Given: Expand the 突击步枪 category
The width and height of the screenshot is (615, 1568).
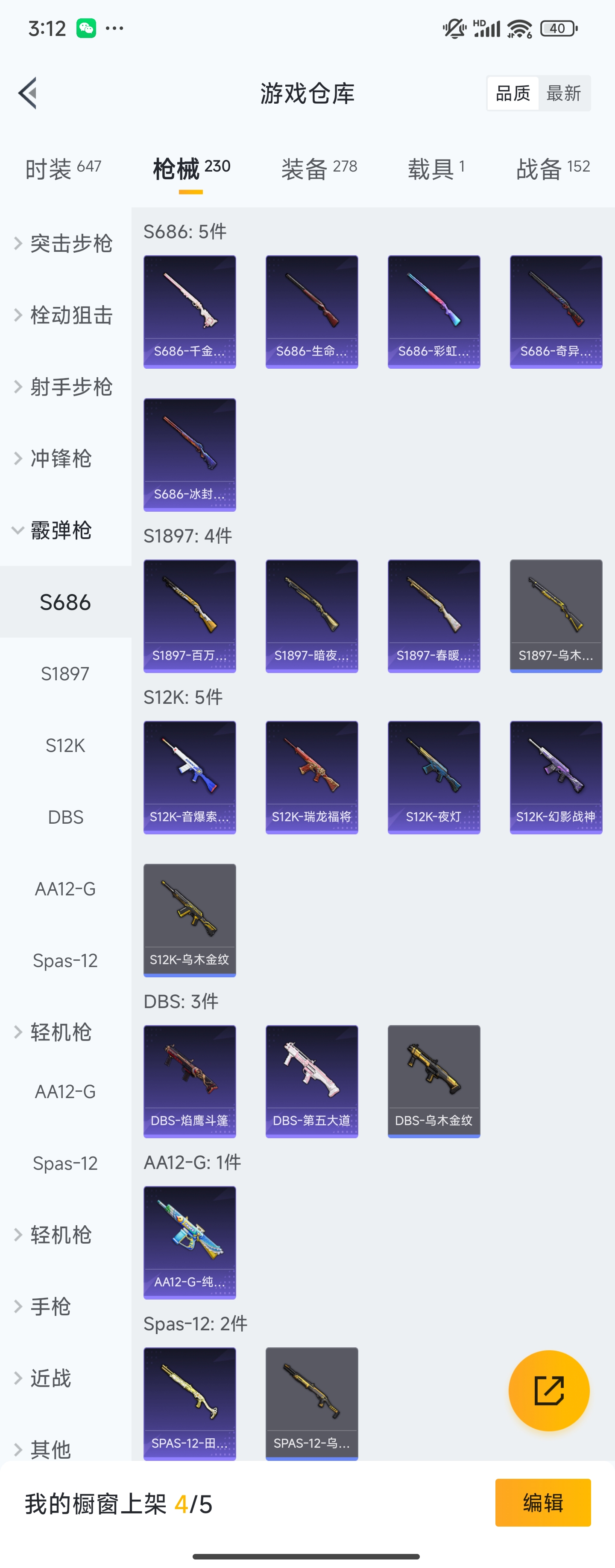Looking at the screenshot, I should [64, 243].
